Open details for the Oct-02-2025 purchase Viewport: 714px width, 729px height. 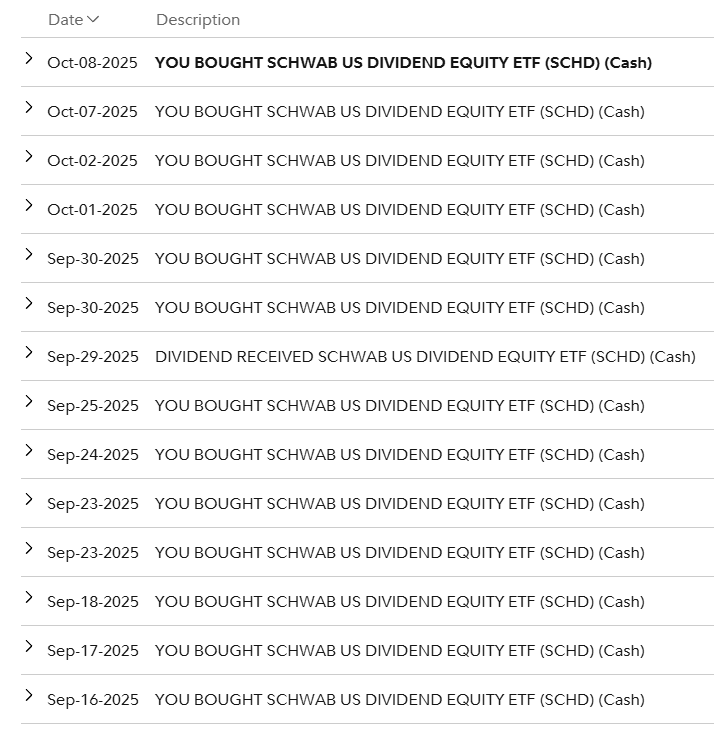[29, 156]
